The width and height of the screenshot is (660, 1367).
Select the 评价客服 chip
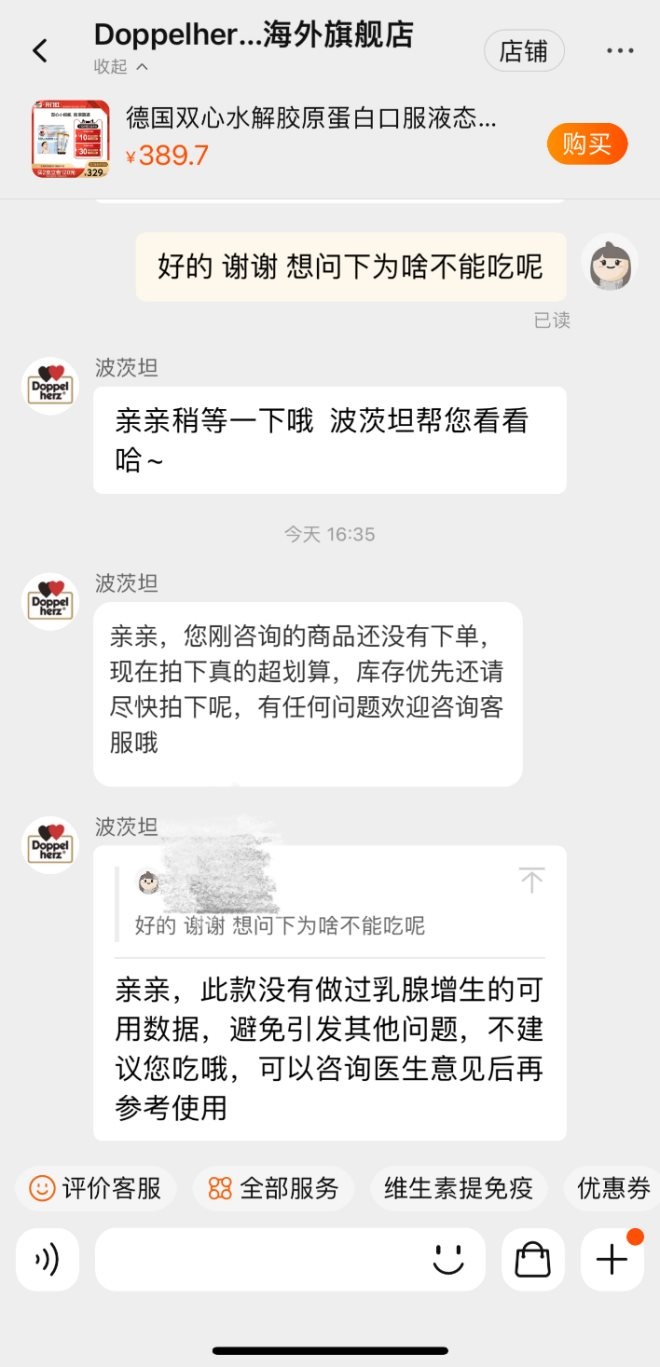96,1188
